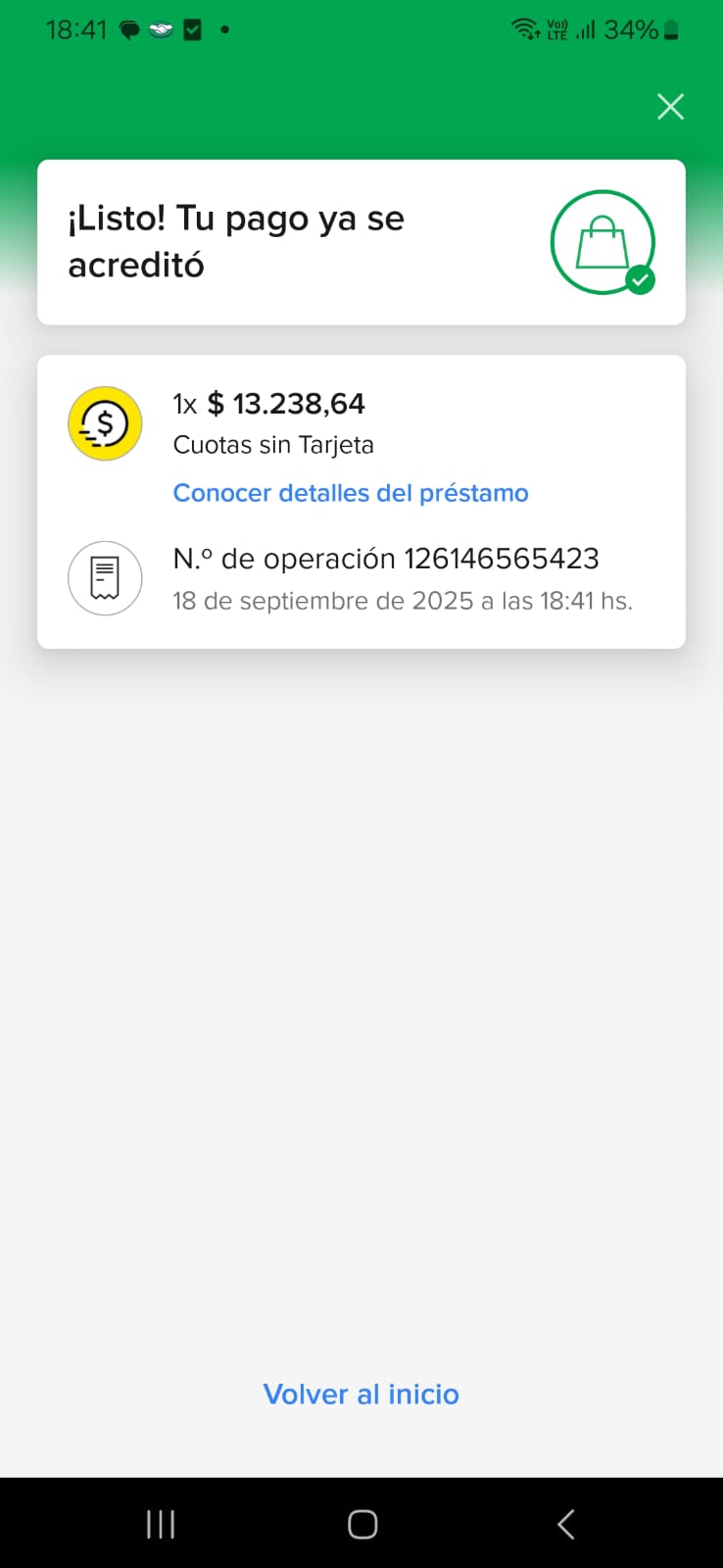
Task: Open the operation number receipt row
Action: point(385,577)
